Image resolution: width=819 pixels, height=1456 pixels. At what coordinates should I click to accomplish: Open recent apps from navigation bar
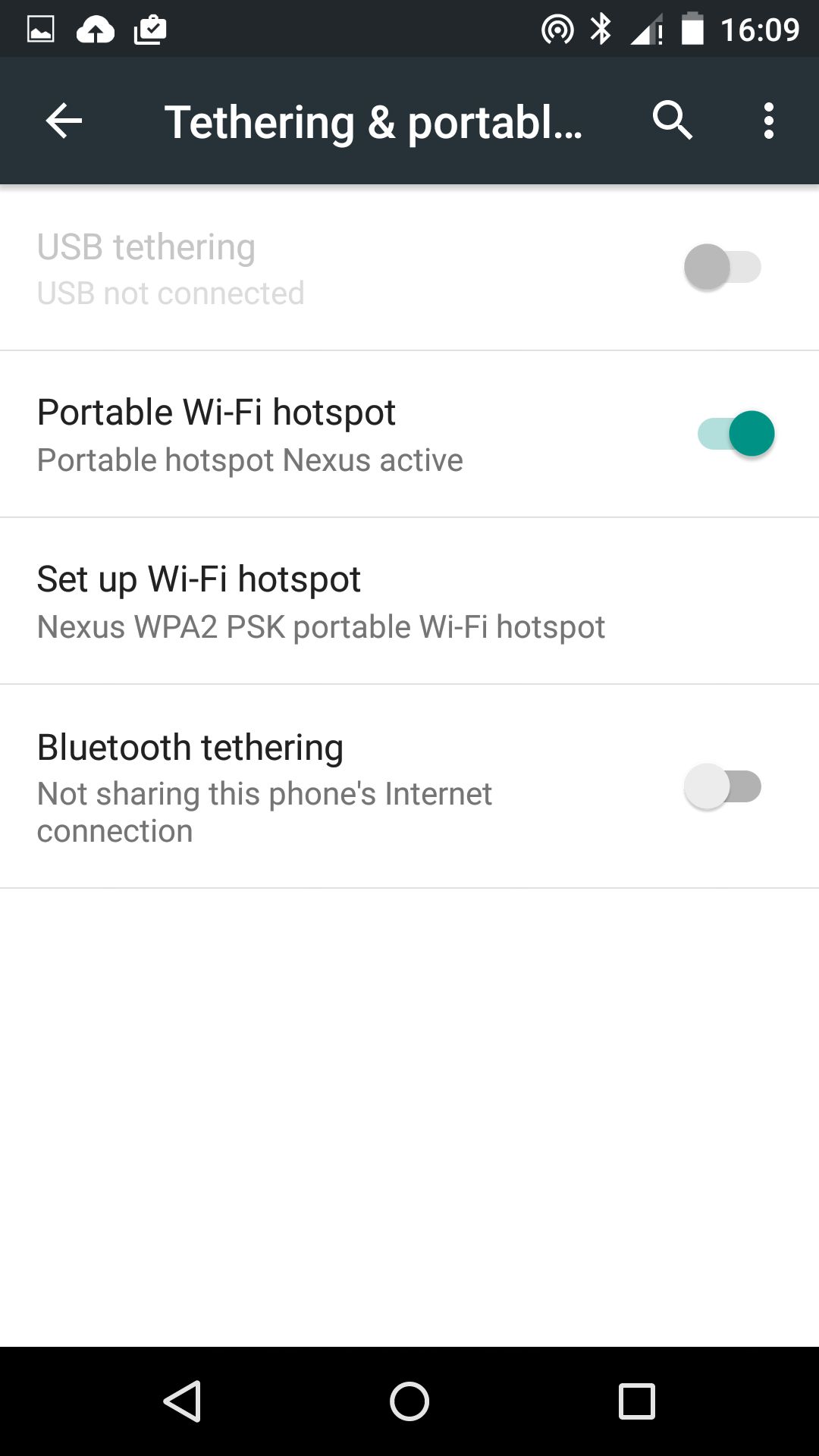point(637,1401)
